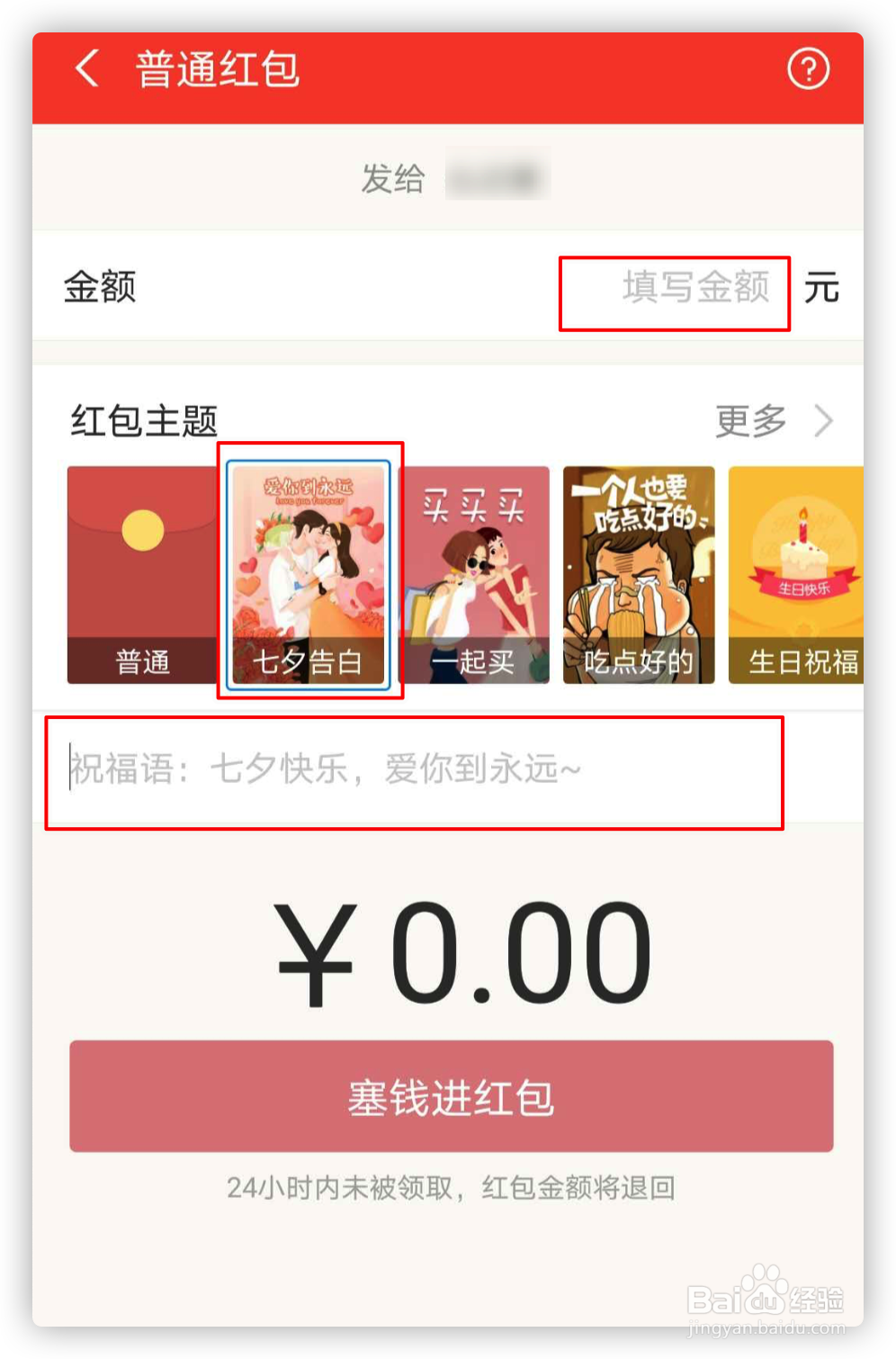Click the 祝福语 greeting input field
Image resolution: width=896 pixels, height=1359 pixels.
414,770
